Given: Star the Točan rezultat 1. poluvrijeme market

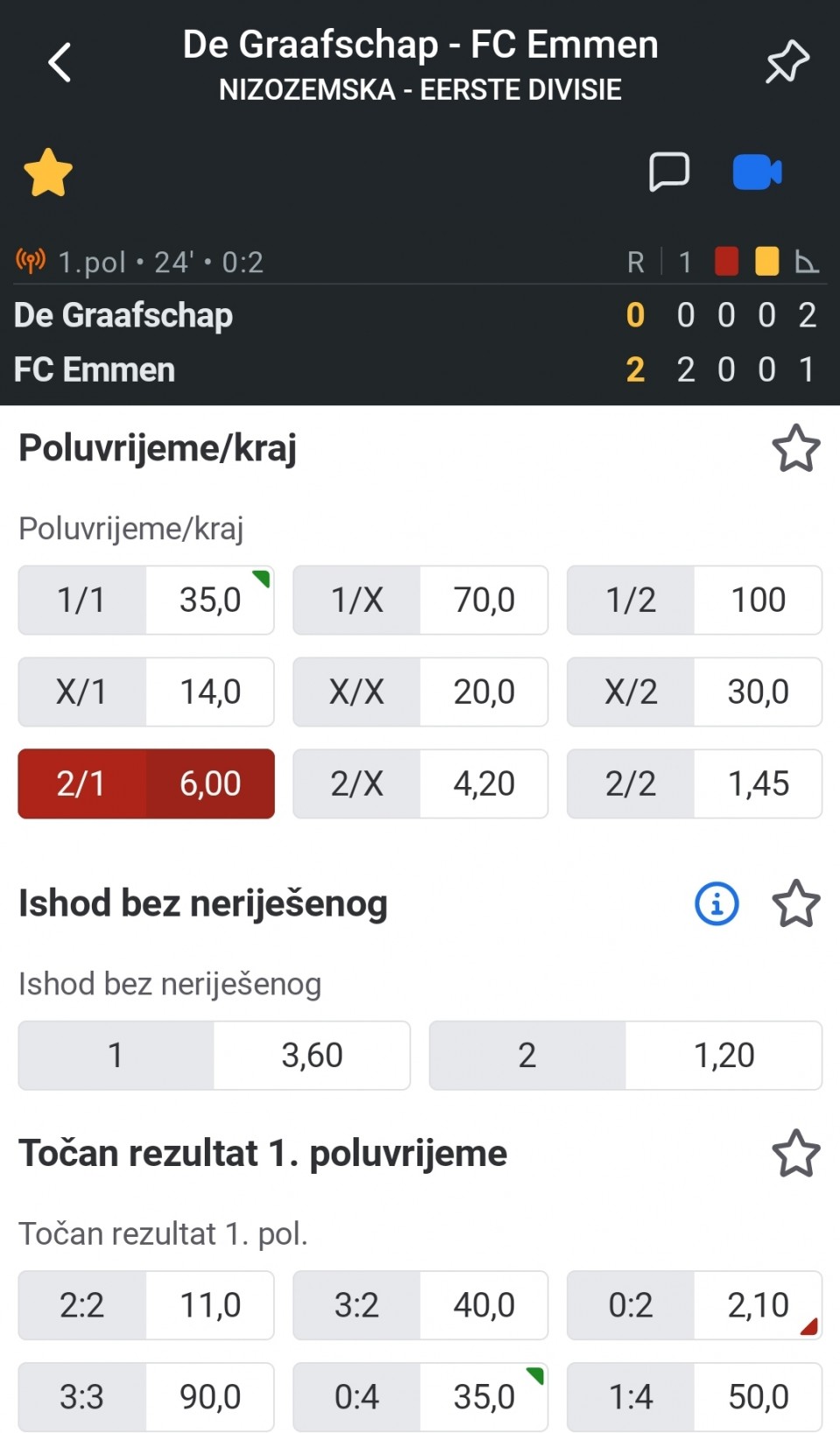Looking at the screenshot, I should click(796, 1153).
